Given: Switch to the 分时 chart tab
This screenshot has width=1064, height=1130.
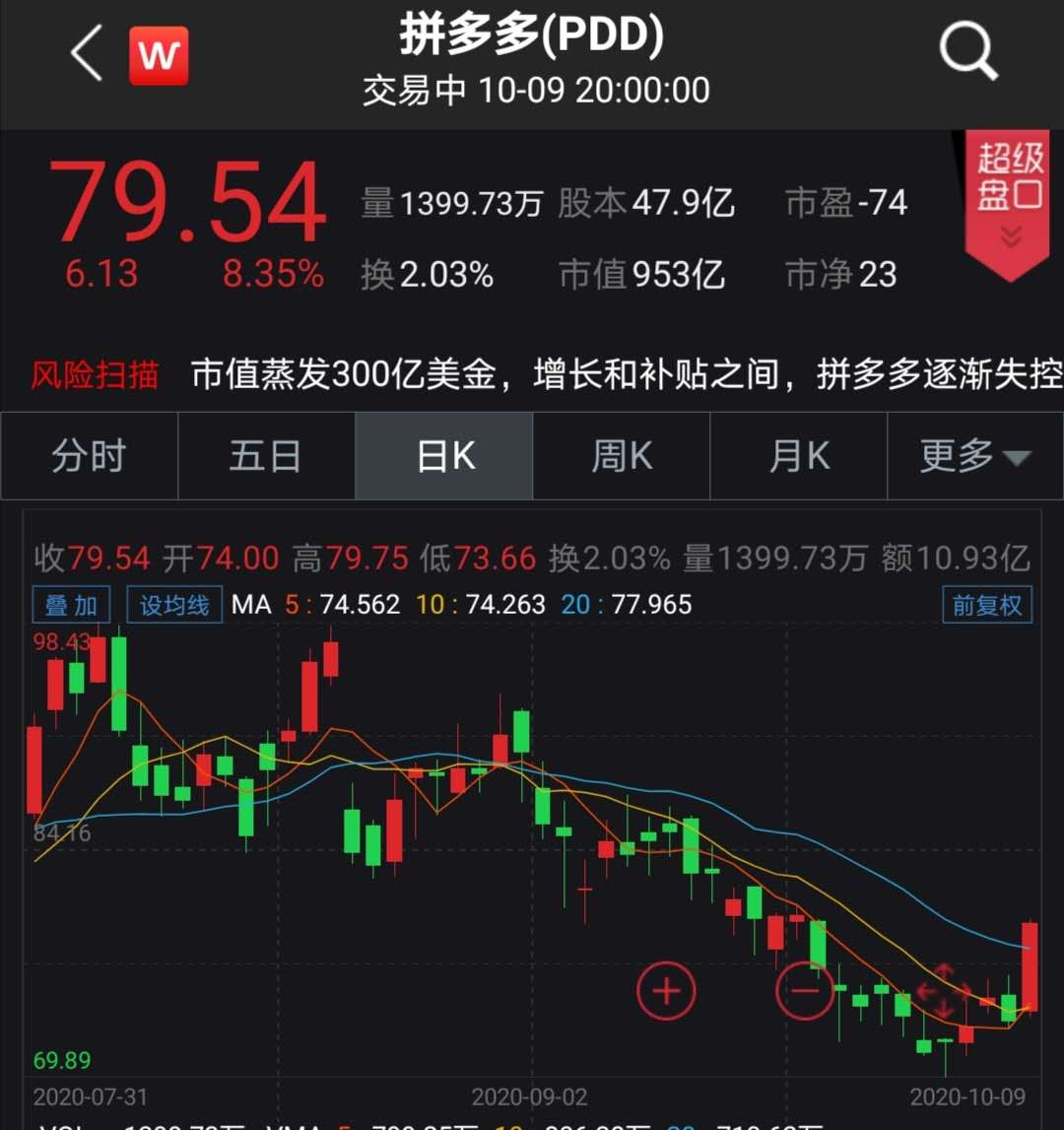Looking at the screenshot, I should [x=89, y=456].
